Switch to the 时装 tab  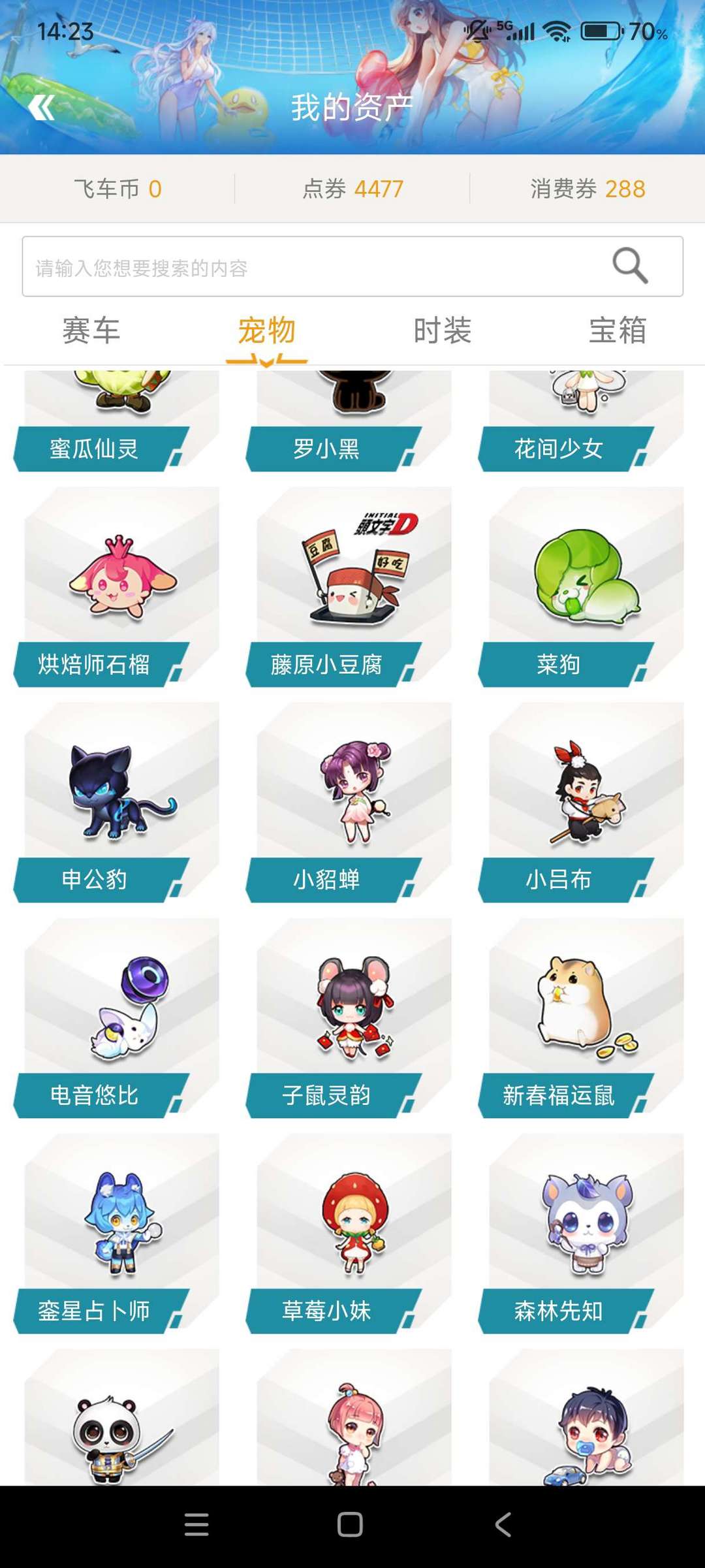pyautogui.click(x=443, y=330)
